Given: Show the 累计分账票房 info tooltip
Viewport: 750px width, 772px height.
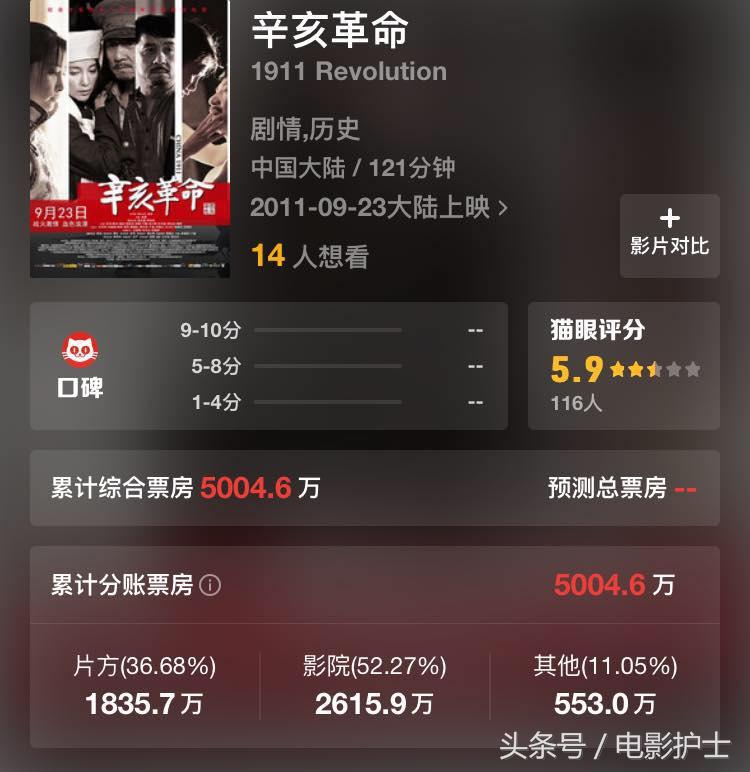Looking at the screenshot, I should (210, 586).
